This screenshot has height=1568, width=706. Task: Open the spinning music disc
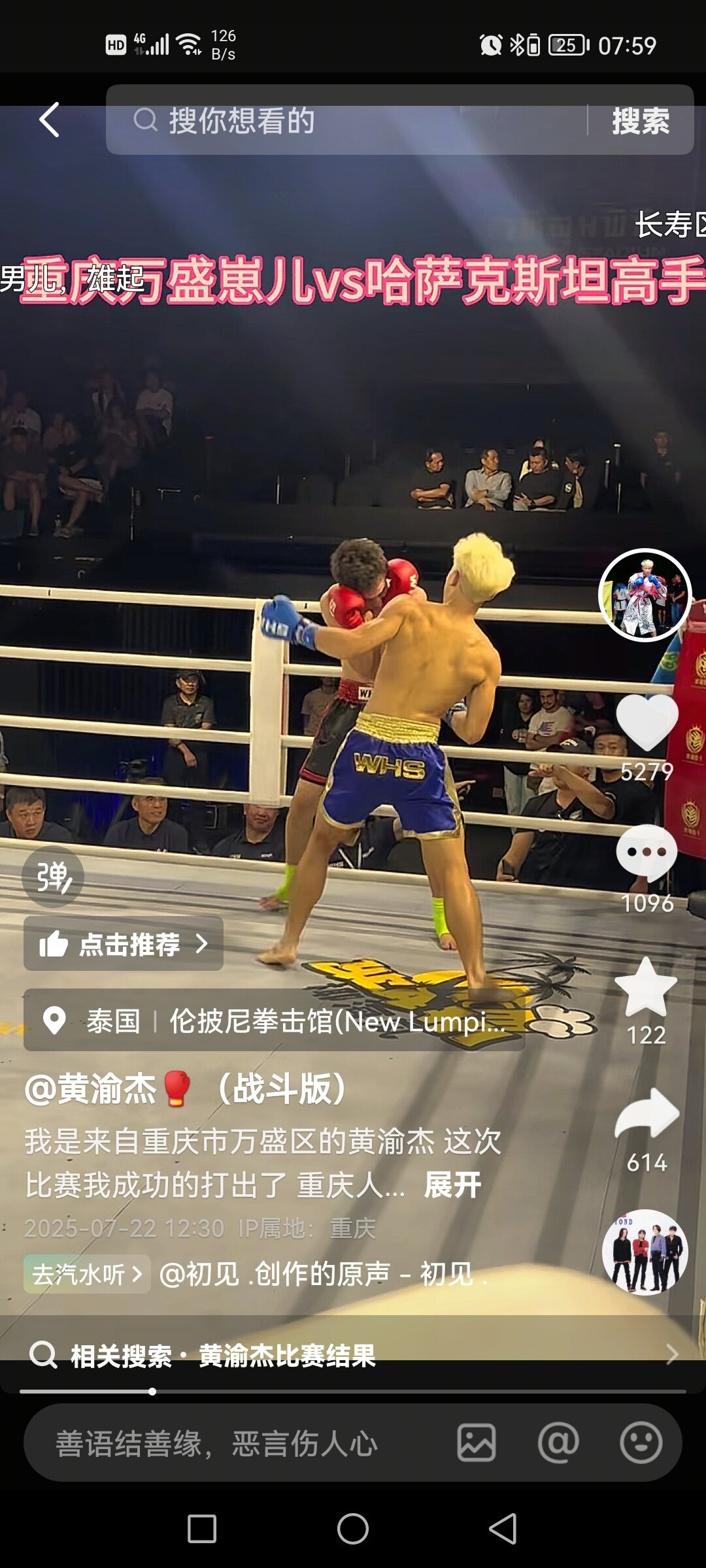pyautogui.click(x=645, y=1252)
